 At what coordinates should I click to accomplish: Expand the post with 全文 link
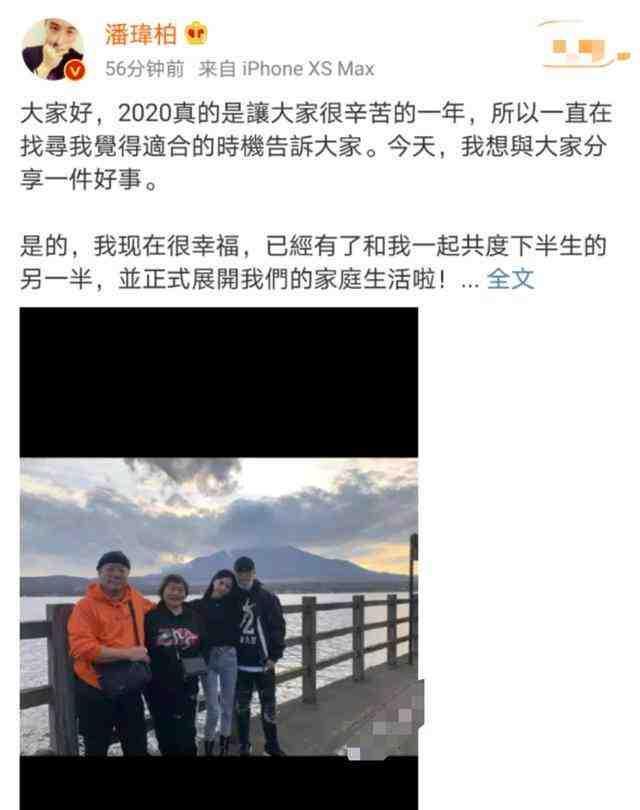510,279
